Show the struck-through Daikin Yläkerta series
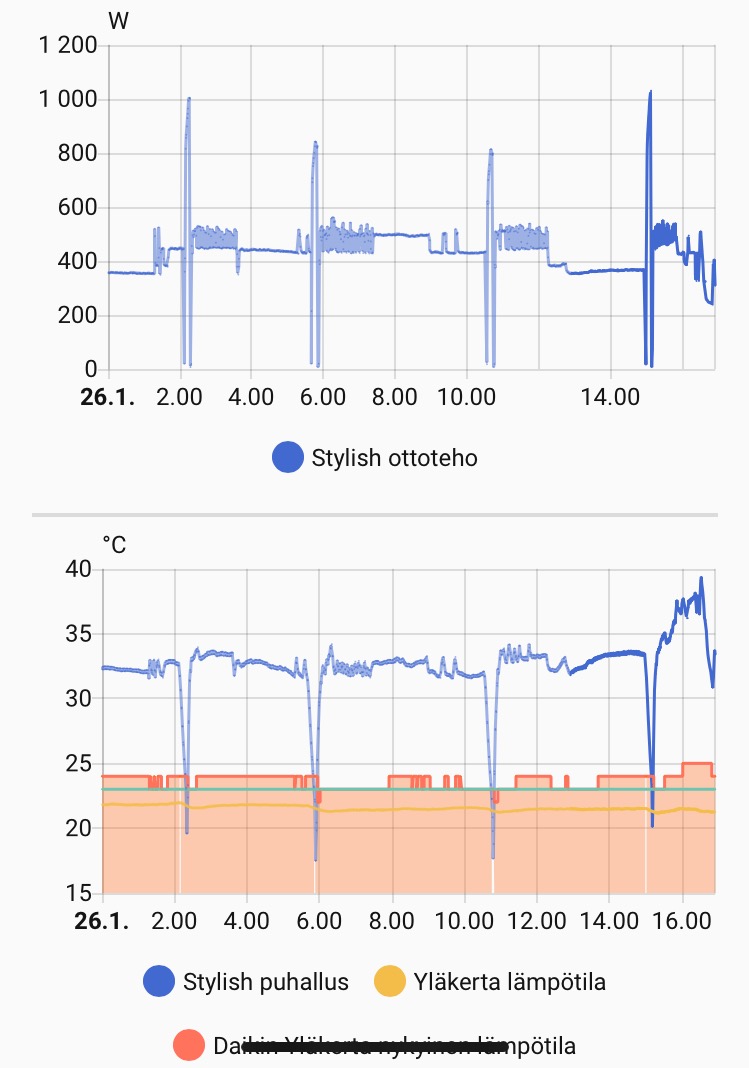 [x=375, y=1046]
